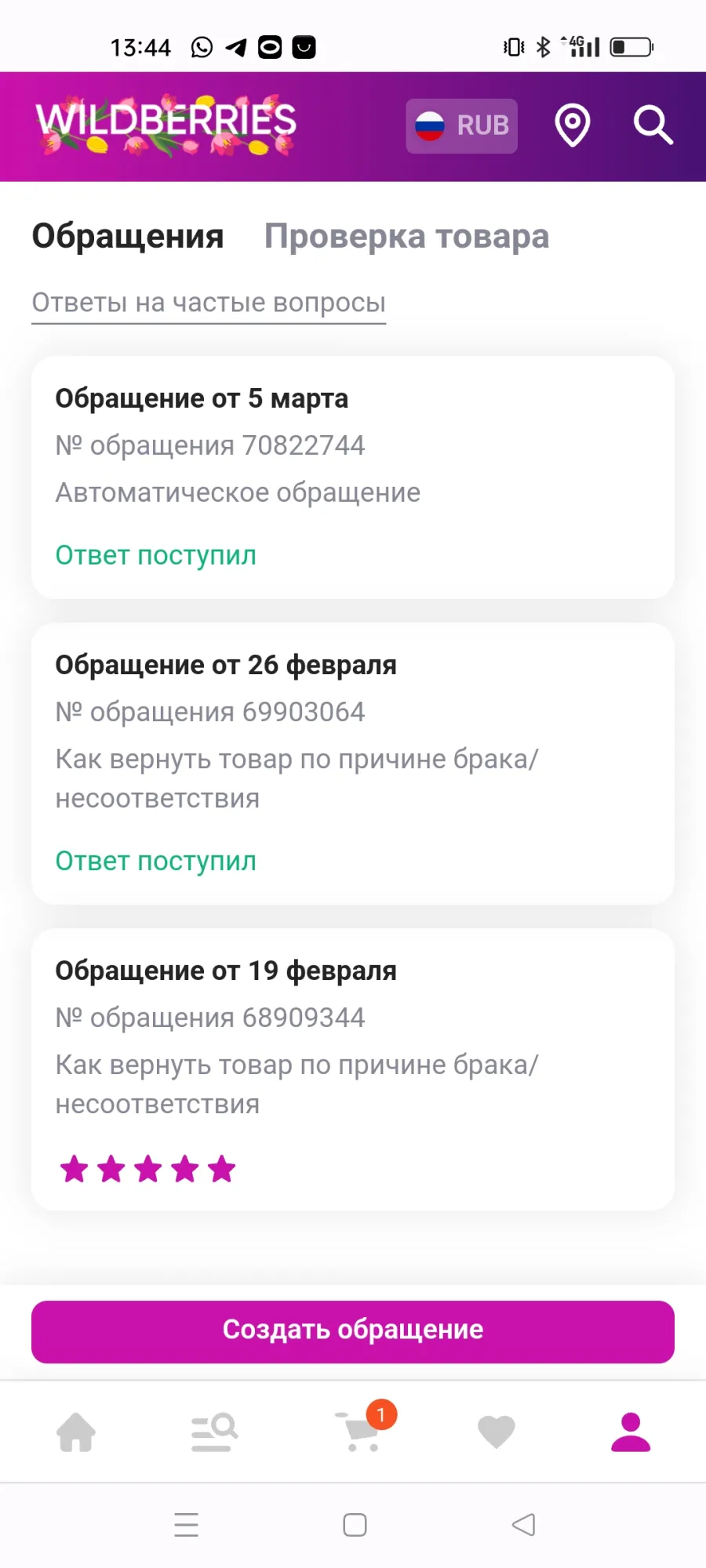The height and width of the screenshot is (1568, 706).
Task: Tap the Wildberries logo in the header
Action: tap(166, 125)
